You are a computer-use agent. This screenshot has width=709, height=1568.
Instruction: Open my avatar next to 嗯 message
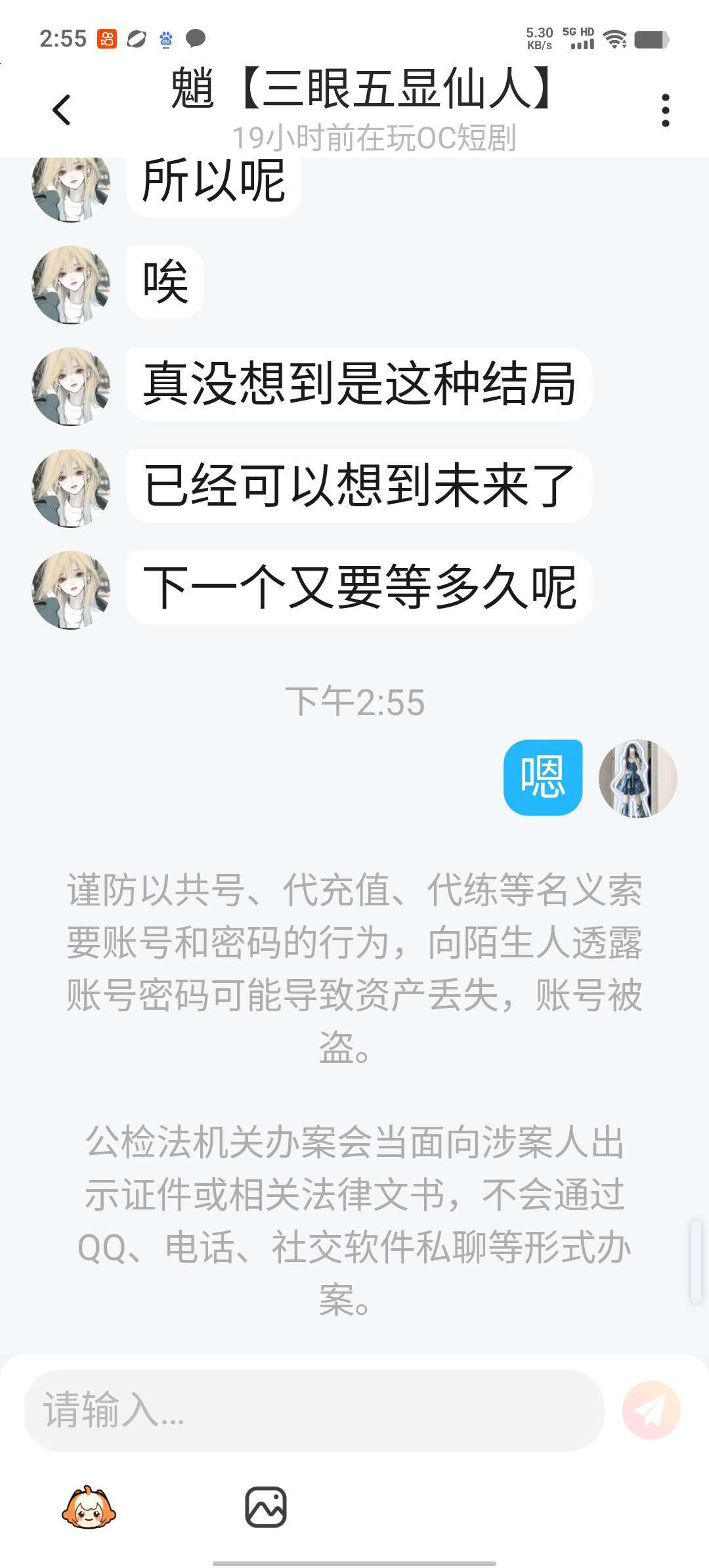click(x=637, y=778)
